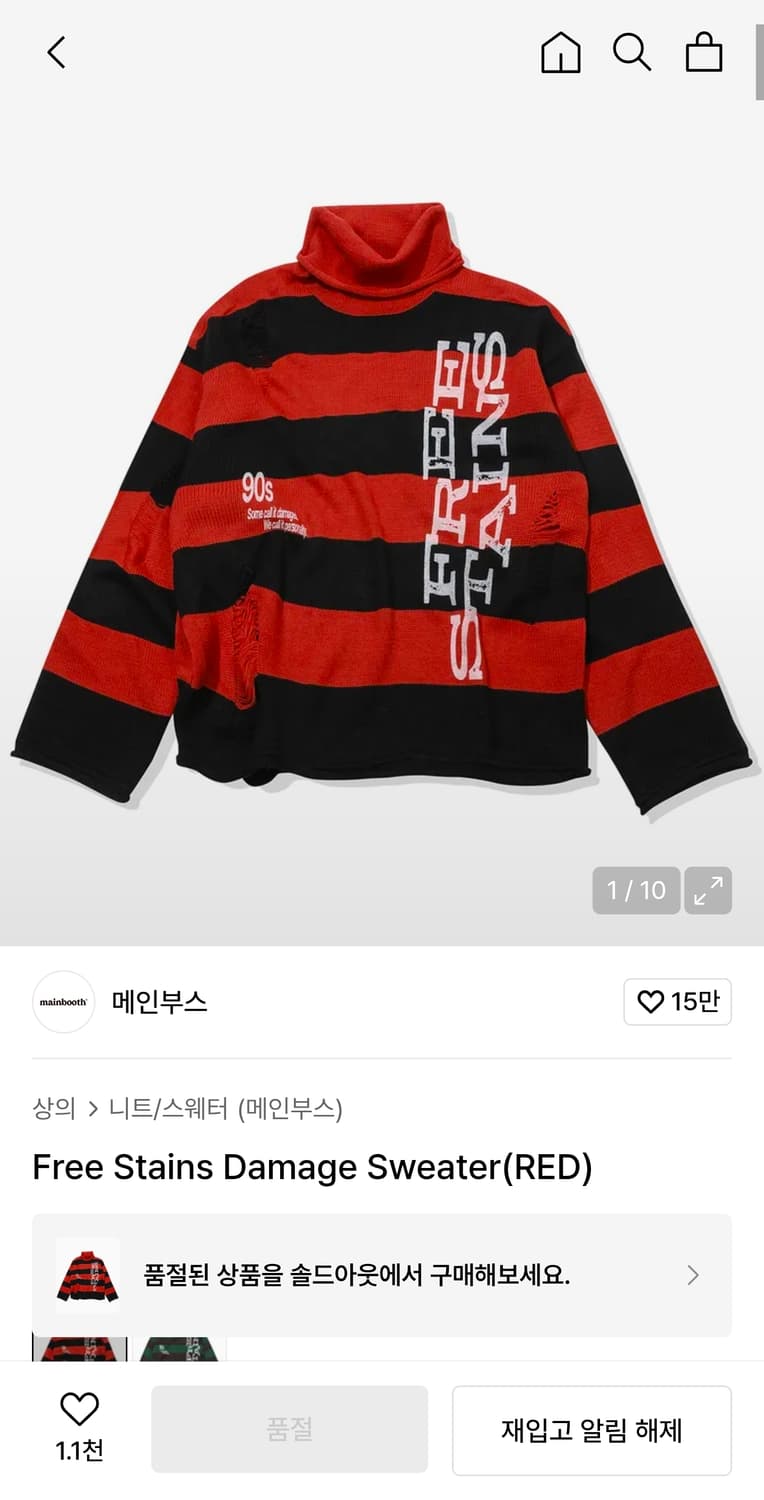Expand the sold-out 솔드아웃 banner chevron
The width and height of the screenshot is (764, 1500).
[693, 1276]
